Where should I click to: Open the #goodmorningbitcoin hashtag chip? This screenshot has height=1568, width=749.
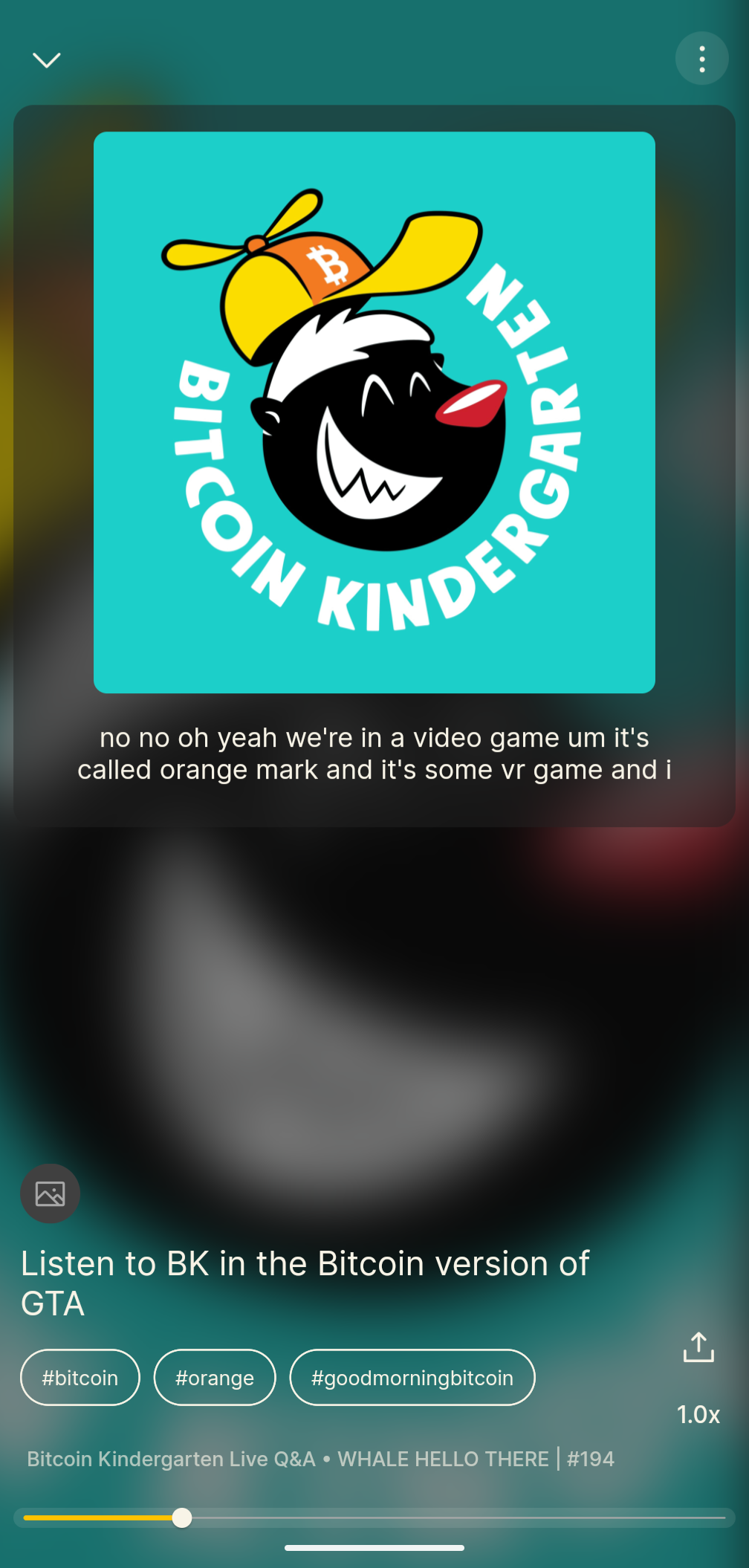click(412, 1378)
